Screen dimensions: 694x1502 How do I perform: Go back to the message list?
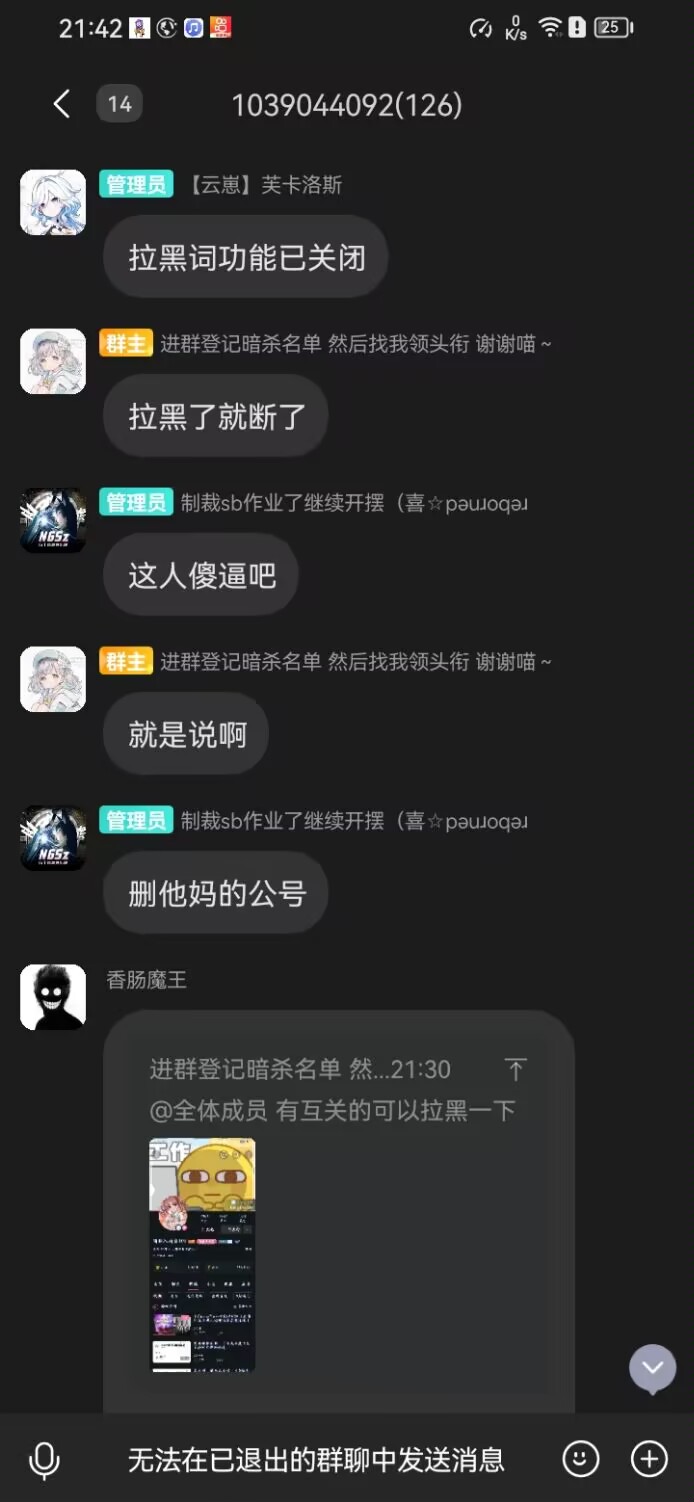coord(62,104)
